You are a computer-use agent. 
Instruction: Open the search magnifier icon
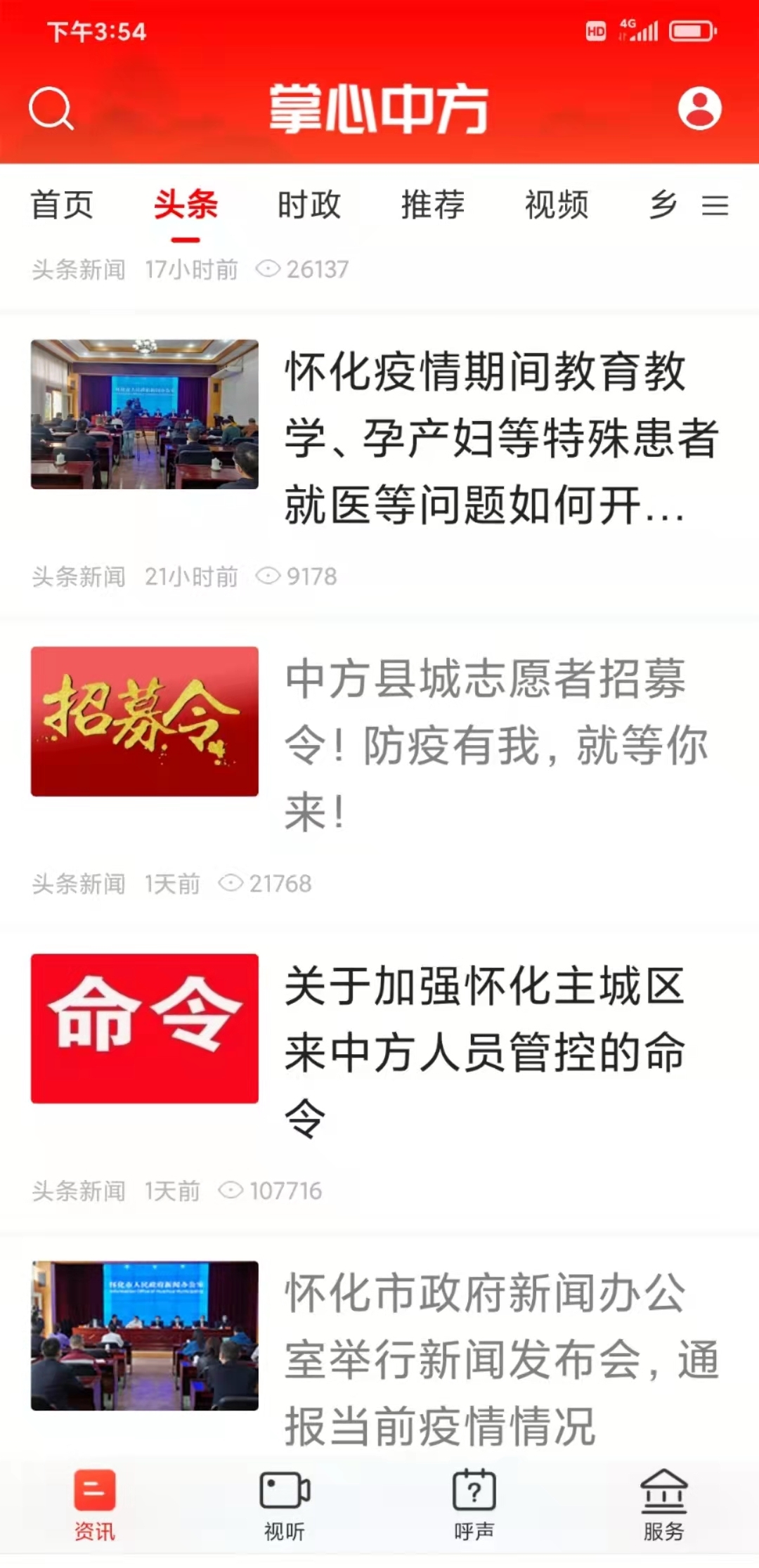coord(51,109)
